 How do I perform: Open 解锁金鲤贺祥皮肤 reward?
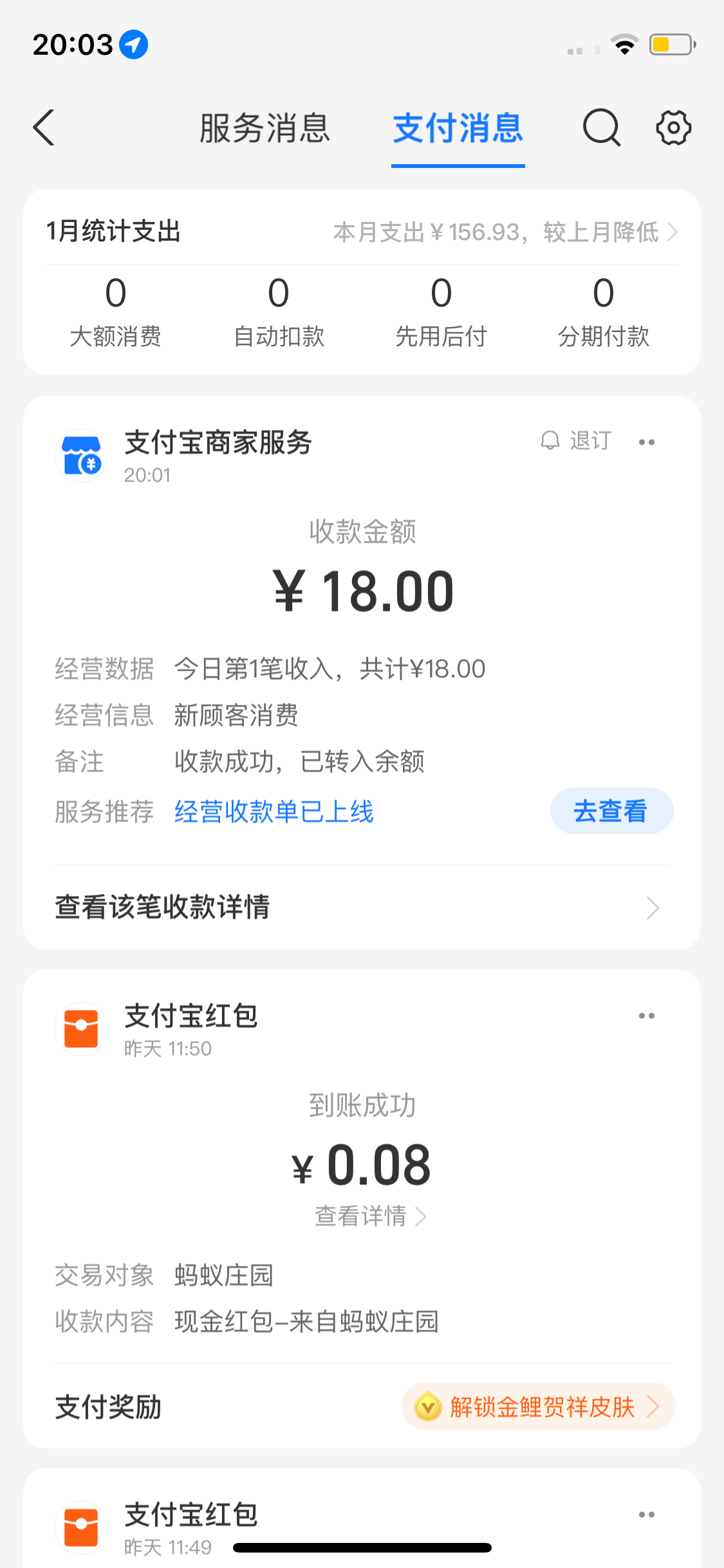pyautogui.click(x=539, y=1407)
